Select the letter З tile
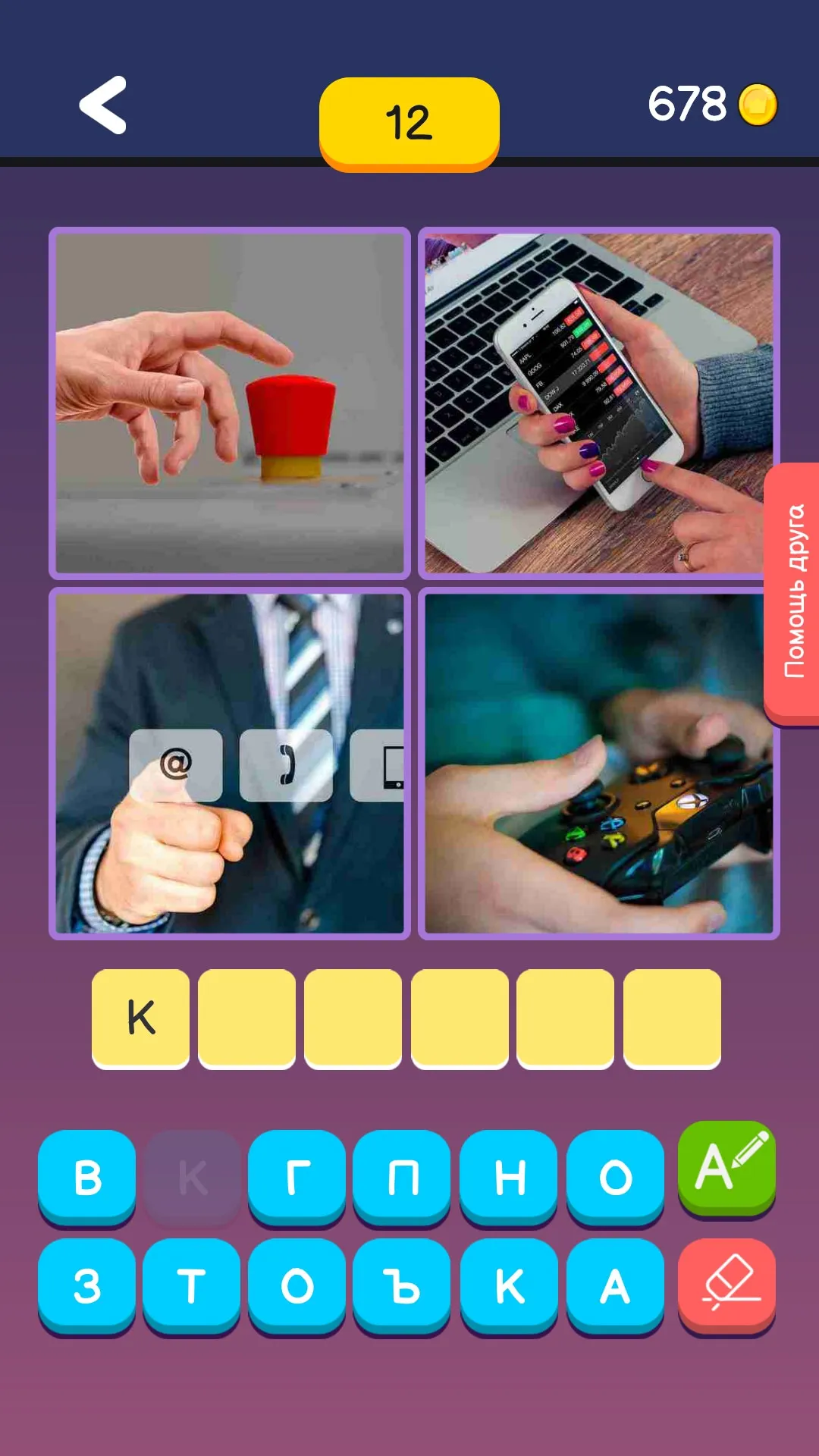This screenshot has width=819, height=1456. pos(87,1286)
